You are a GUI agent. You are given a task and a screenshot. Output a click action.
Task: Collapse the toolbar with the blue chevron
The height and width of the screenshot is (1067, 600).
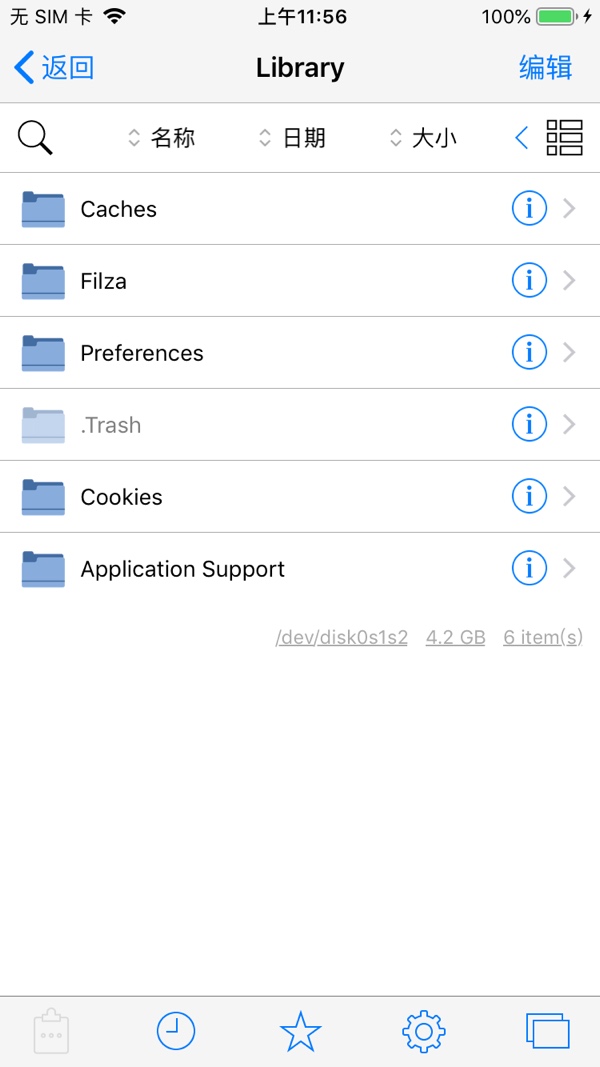522,138
